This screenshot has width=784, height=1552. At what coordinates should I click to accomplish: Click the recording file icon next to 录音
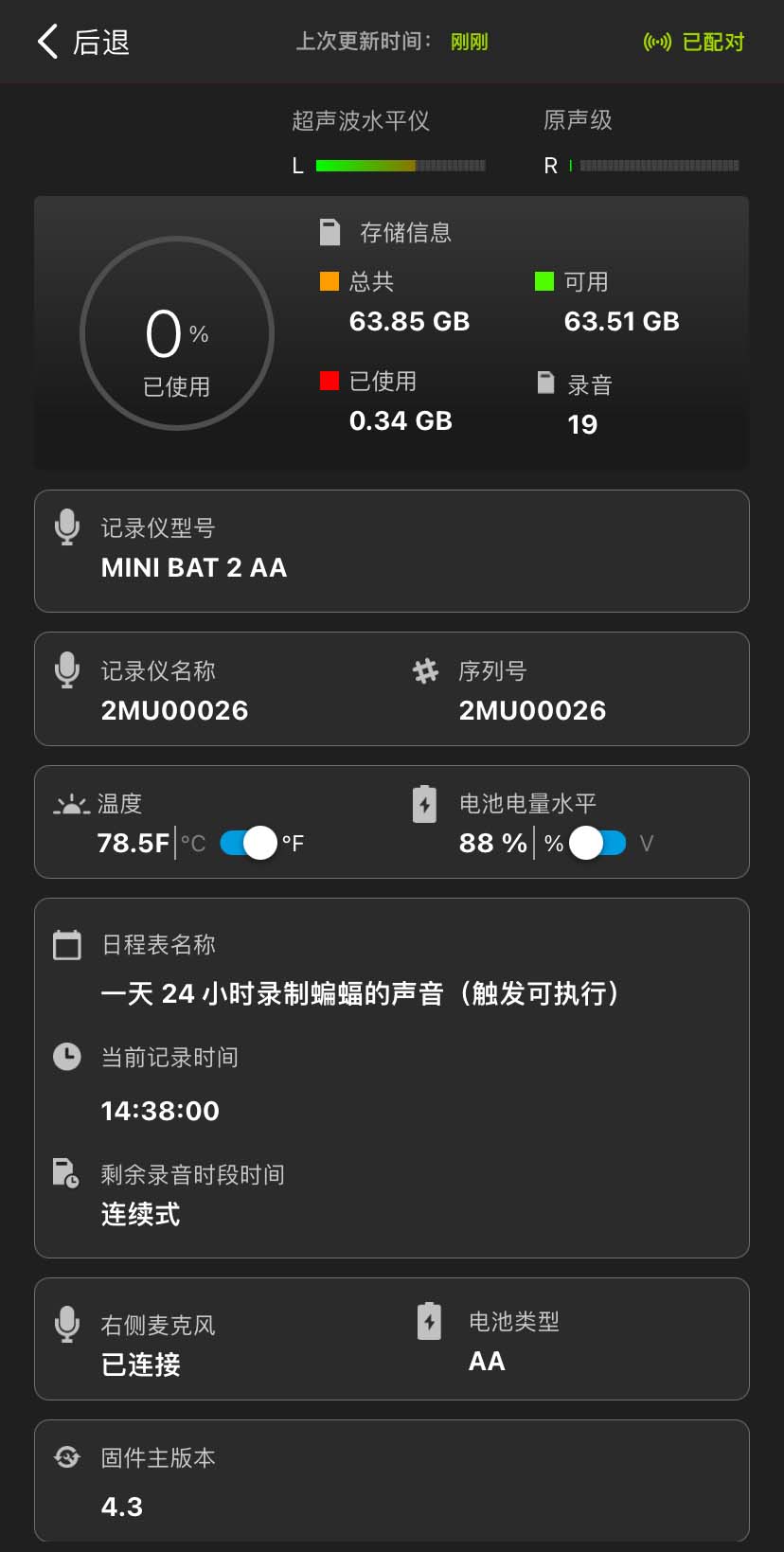click(546, 383)
